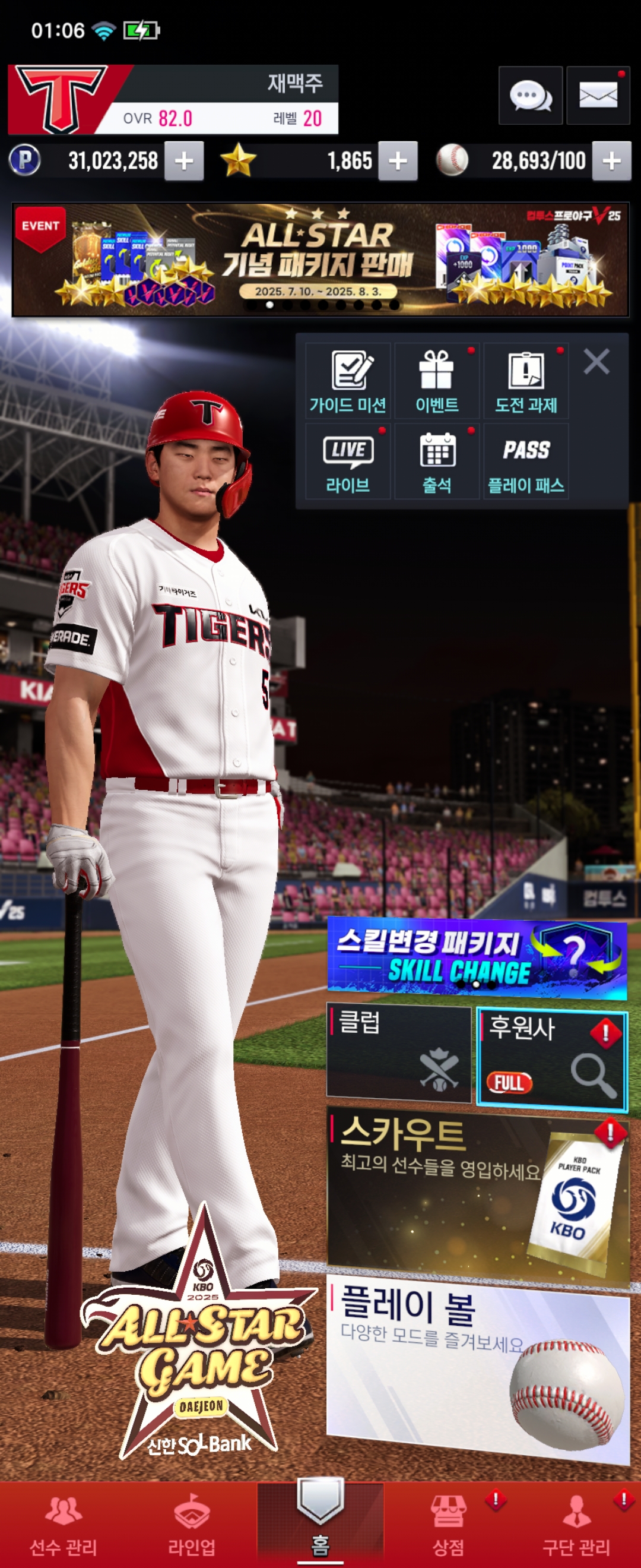Viewport: 641px width, 1568px height.
Task: Open 도전 과제 challenges
Action: (525, 381)
